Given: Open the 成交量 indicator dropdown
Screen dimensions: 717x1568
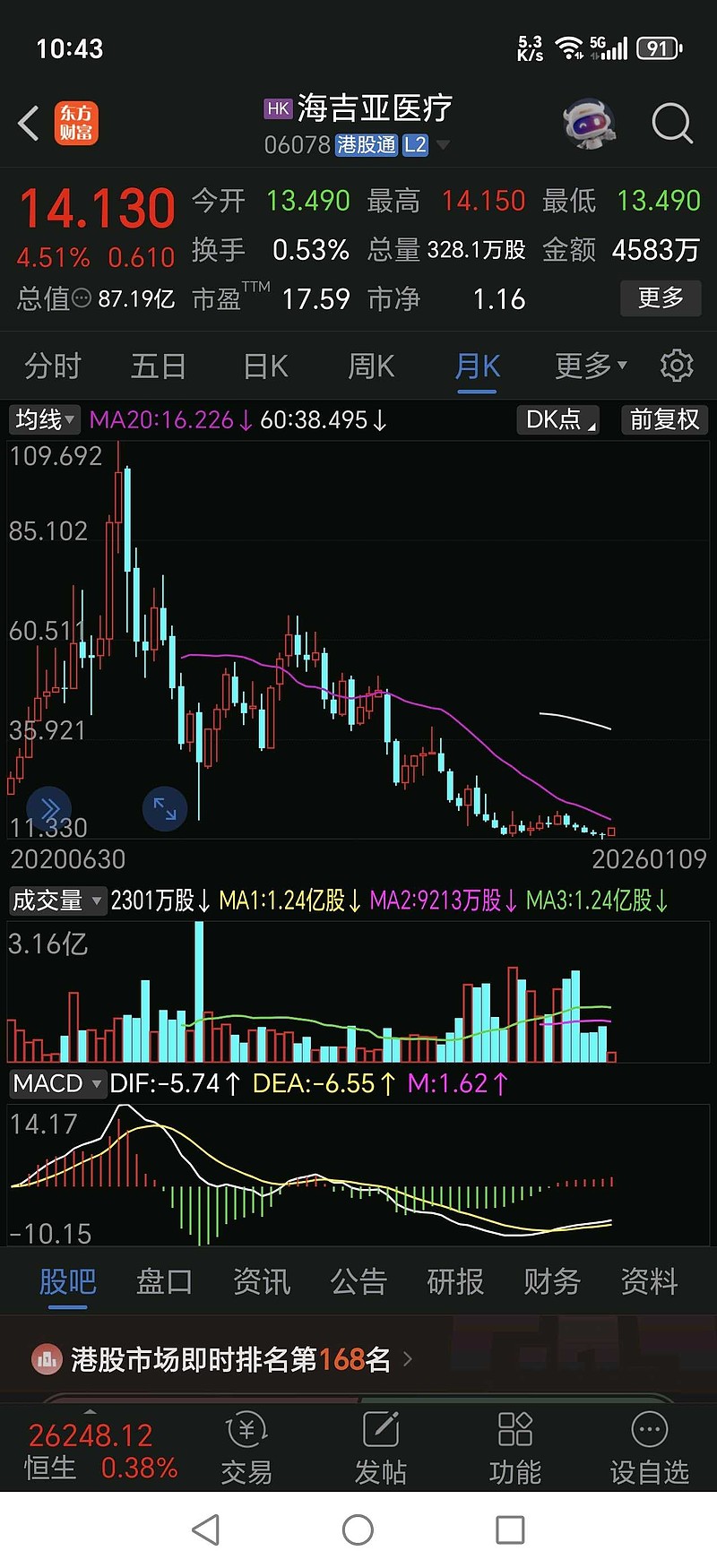Looking at the screenshot, I should pyautogui.click(x=57, y=900).
